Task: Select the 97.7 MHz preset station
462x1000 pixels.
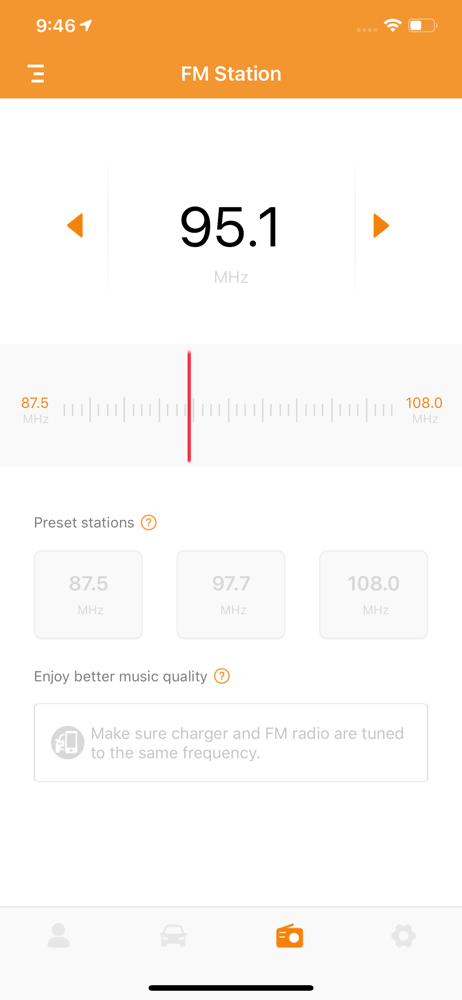Action: point(231,594)
